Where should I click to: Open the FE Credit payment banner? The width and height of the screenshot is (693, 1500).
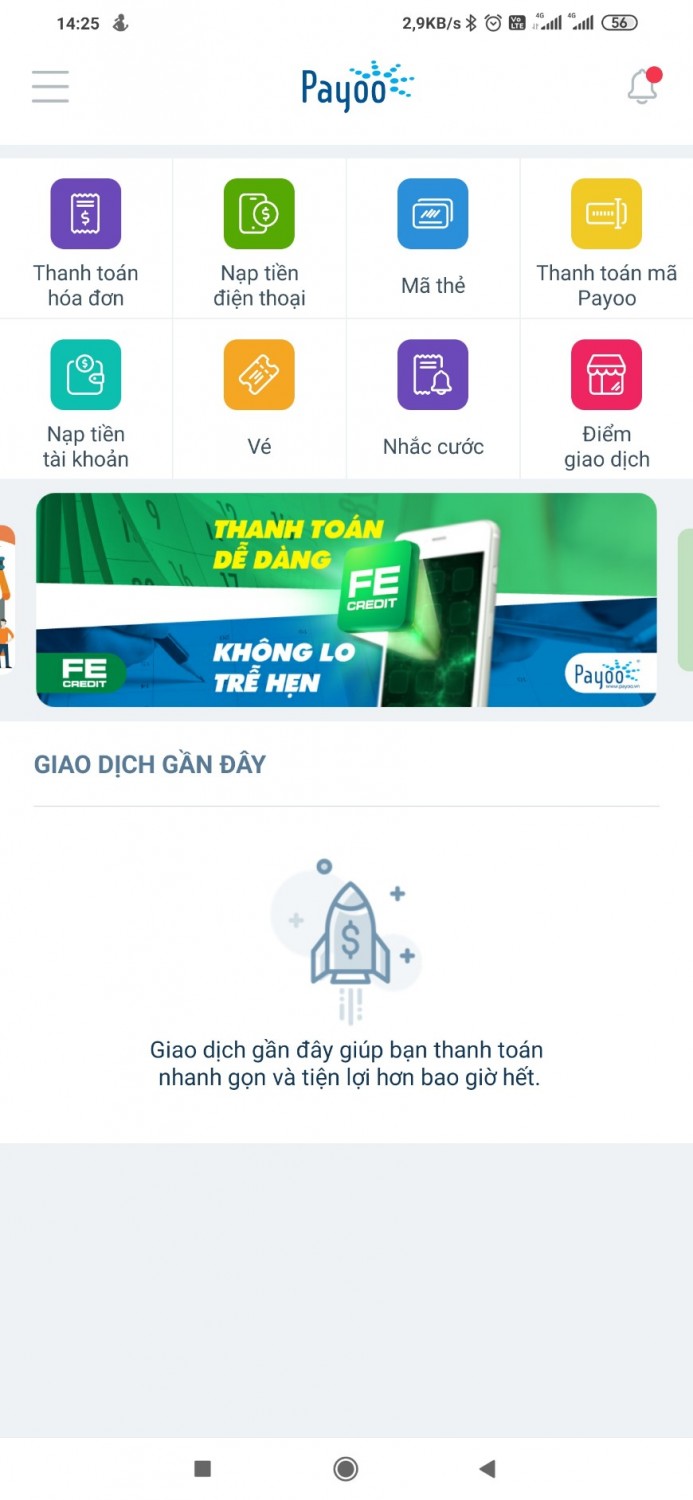[346, 600]
